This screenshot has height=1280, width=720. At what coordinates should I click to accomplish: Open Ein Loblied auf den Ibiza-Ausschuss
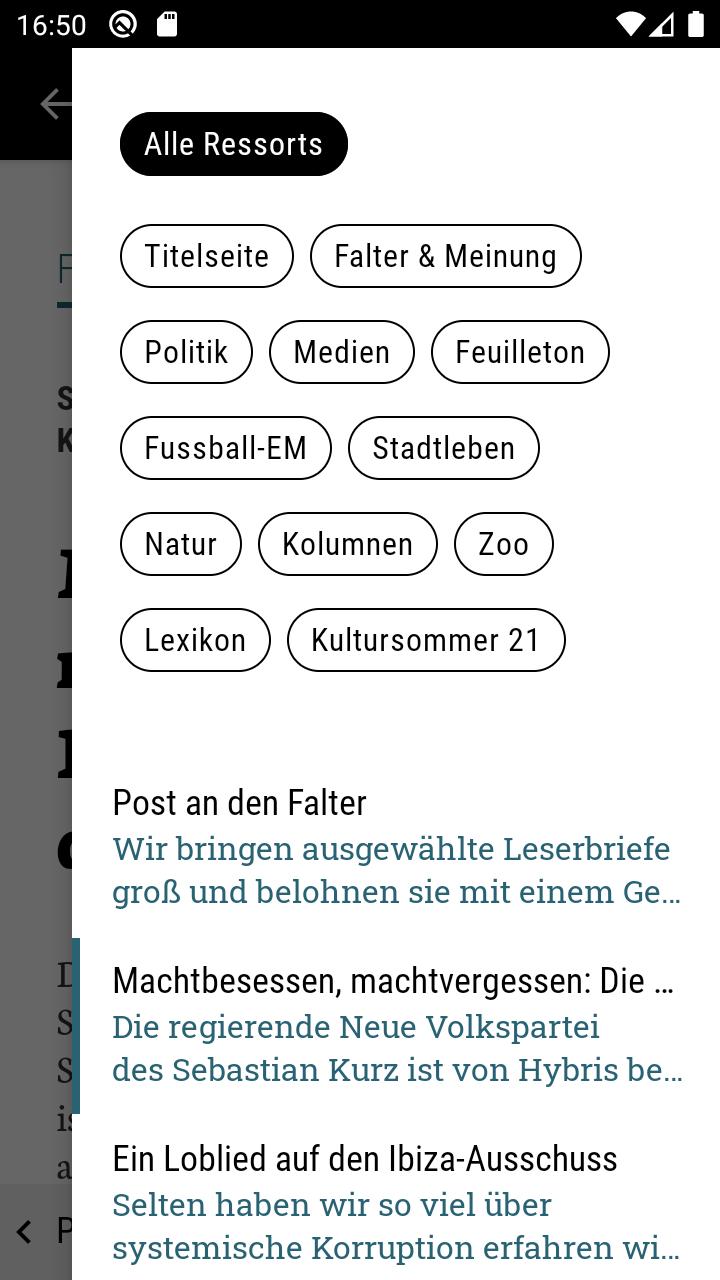396,1203
